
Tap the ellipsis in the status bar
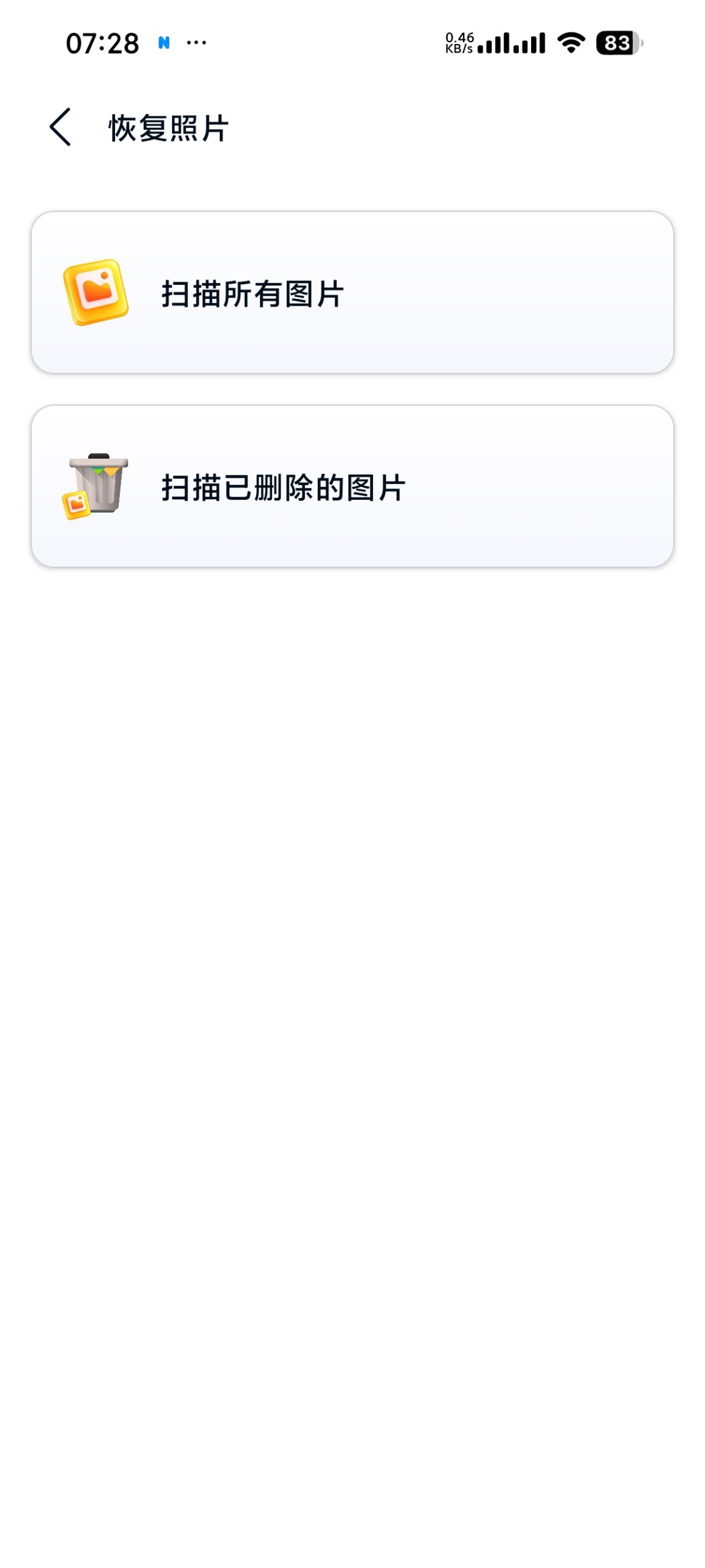tap(196, 42)
